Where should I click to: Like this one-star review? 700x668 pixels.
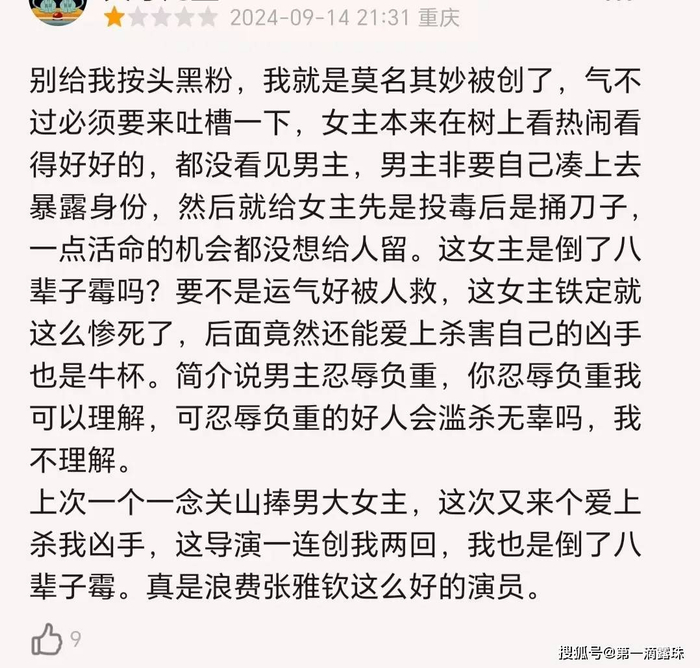click(47, 639)
